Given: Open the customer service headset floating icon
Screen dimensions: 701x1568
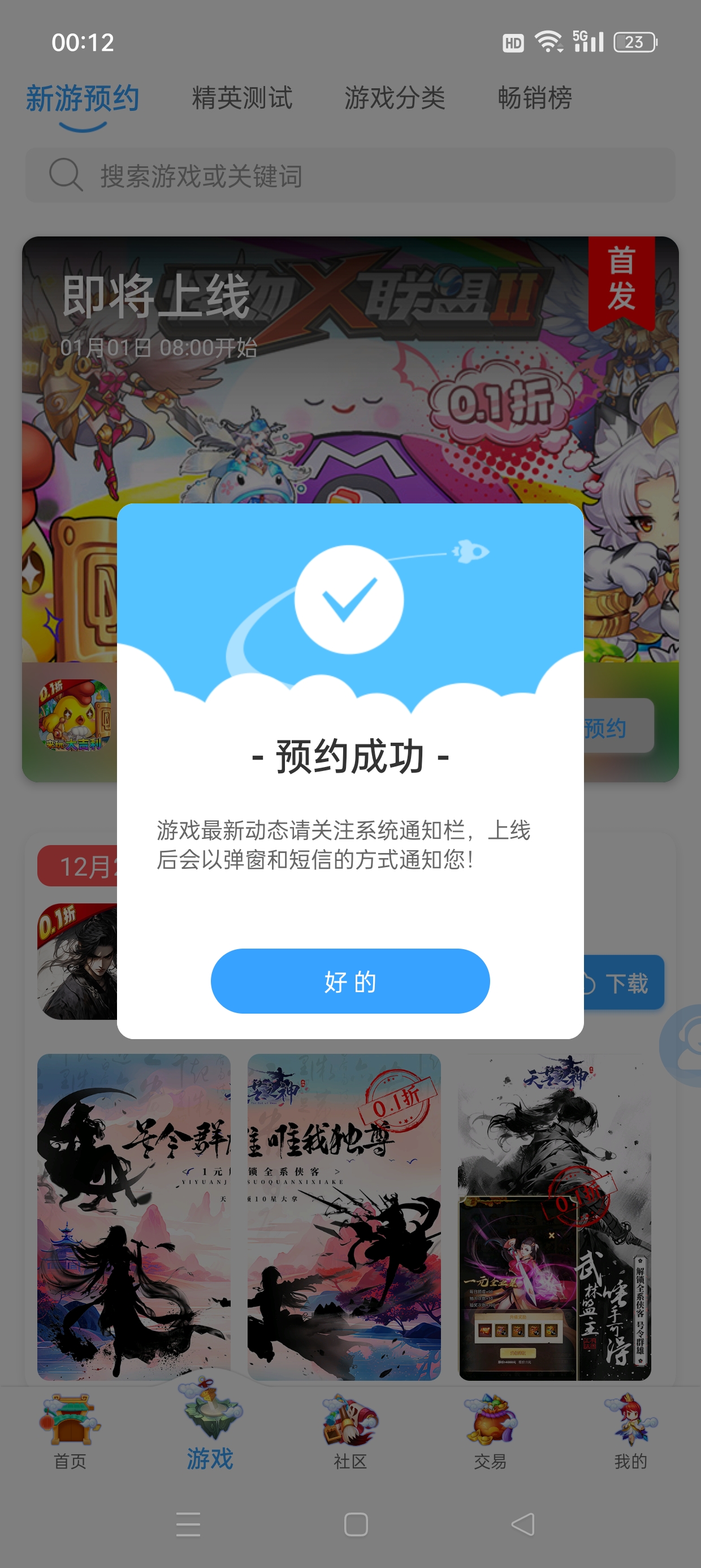Looking at the screenshot, I should click(683, 1046).
